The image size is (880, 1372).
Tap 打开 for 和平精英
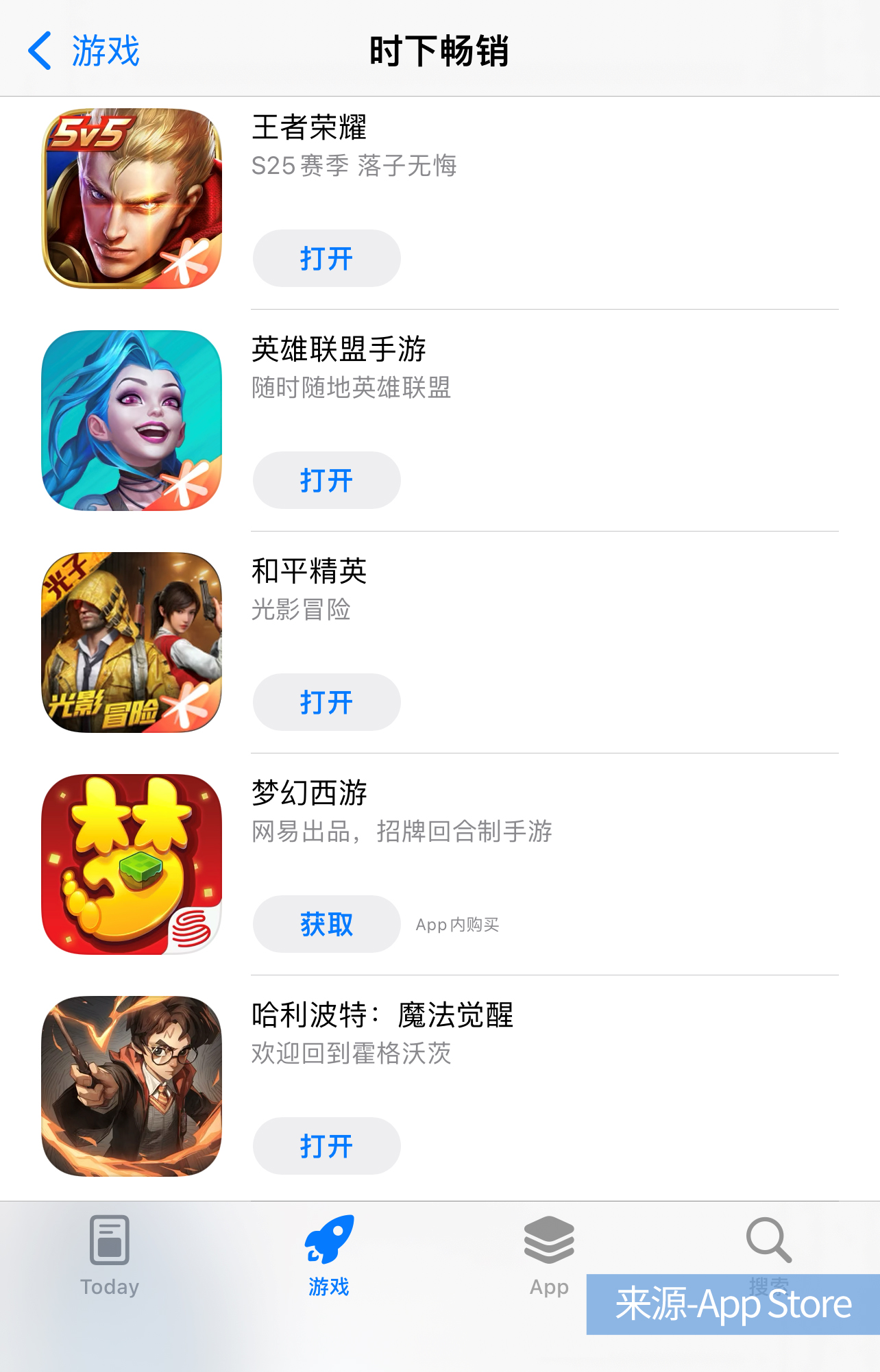tap(326, 702)
